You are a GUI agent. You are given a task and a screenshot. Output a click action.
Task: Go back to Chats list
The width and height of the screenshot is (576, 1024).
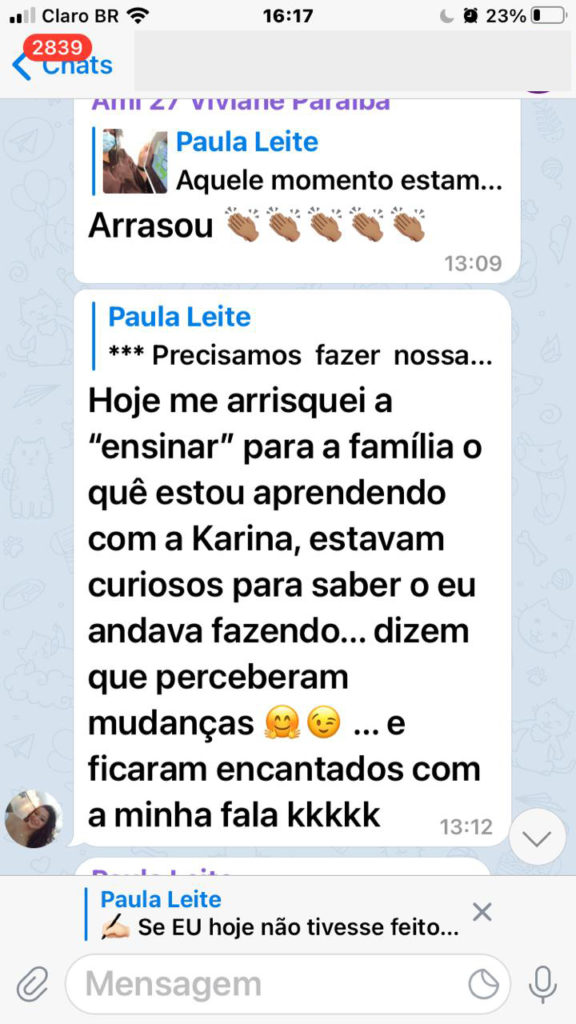coord(62,65)
